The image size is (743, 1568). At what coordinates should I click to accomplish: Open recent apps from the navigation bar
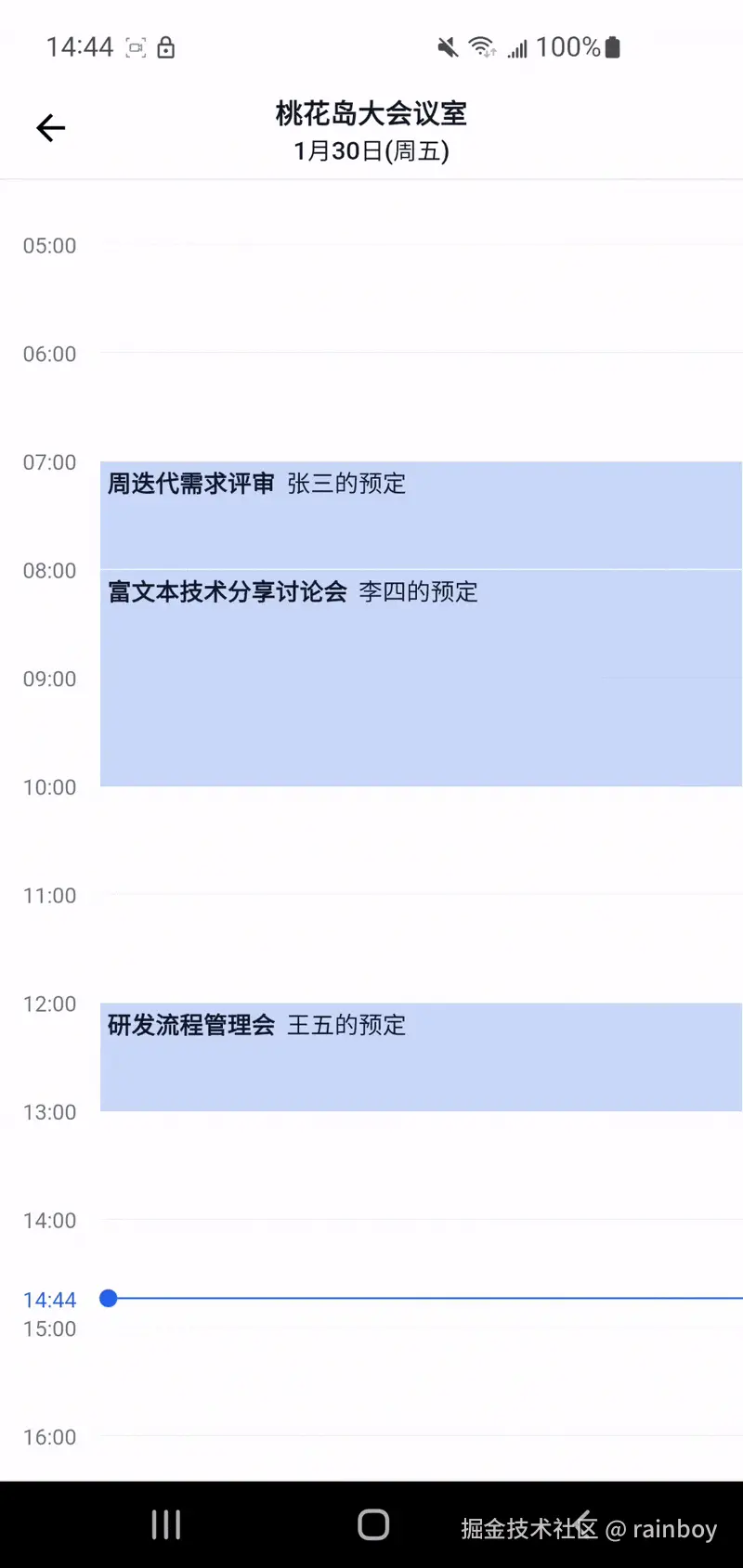point(165,1523)
